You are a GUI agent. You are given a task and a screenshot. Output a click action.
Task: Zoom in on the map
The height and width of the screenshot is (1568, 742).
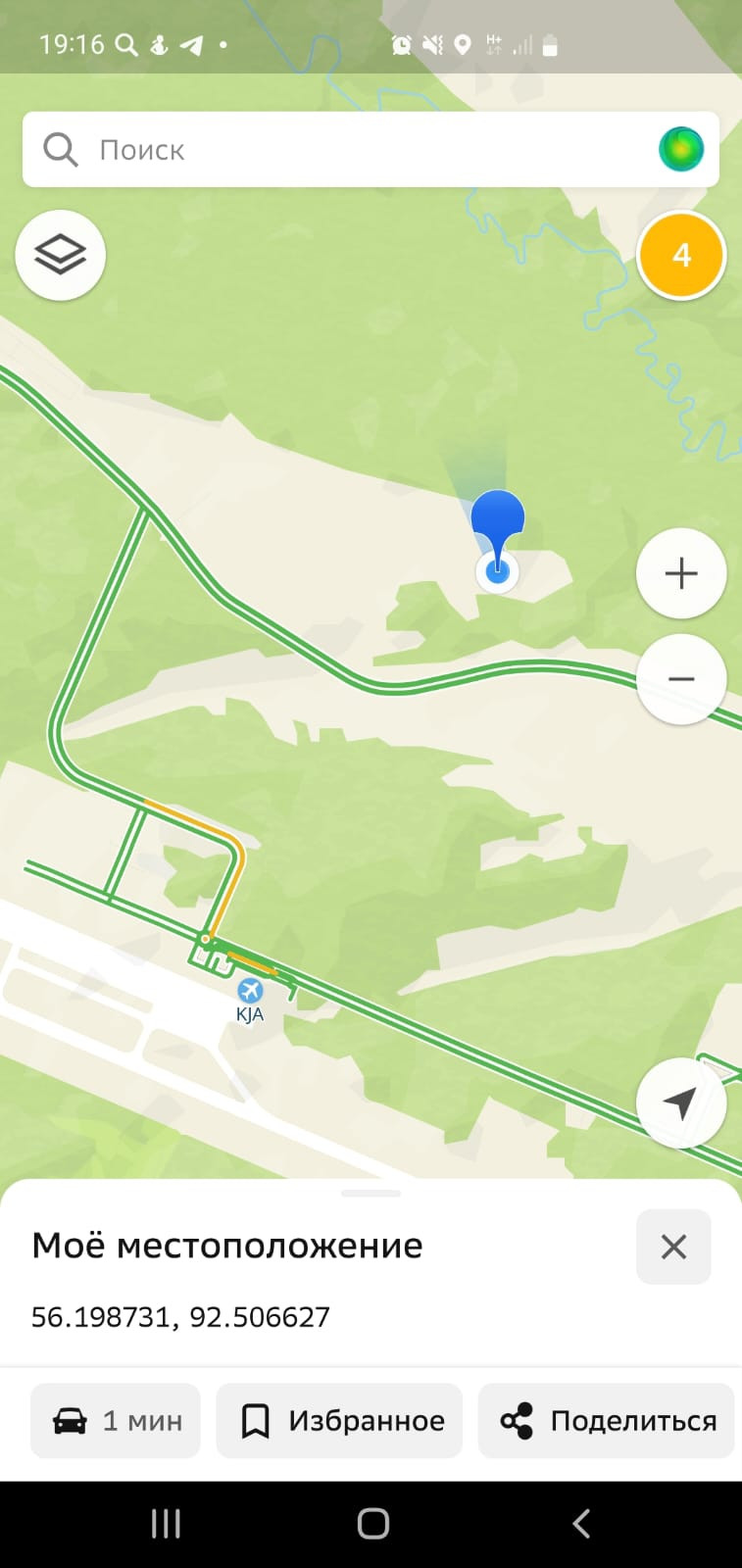(x=681, y=573)
